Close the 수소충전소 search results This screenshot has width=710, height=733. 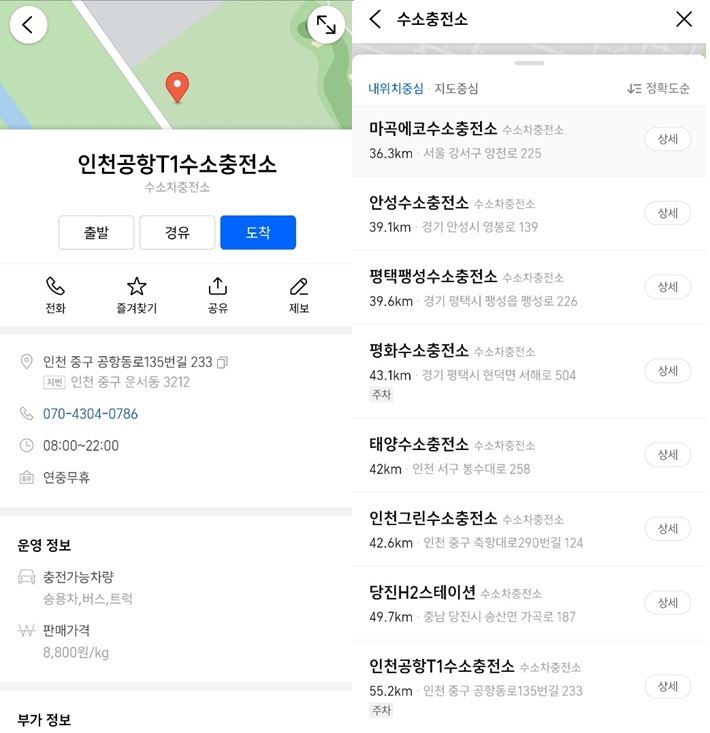pos(684,19)
